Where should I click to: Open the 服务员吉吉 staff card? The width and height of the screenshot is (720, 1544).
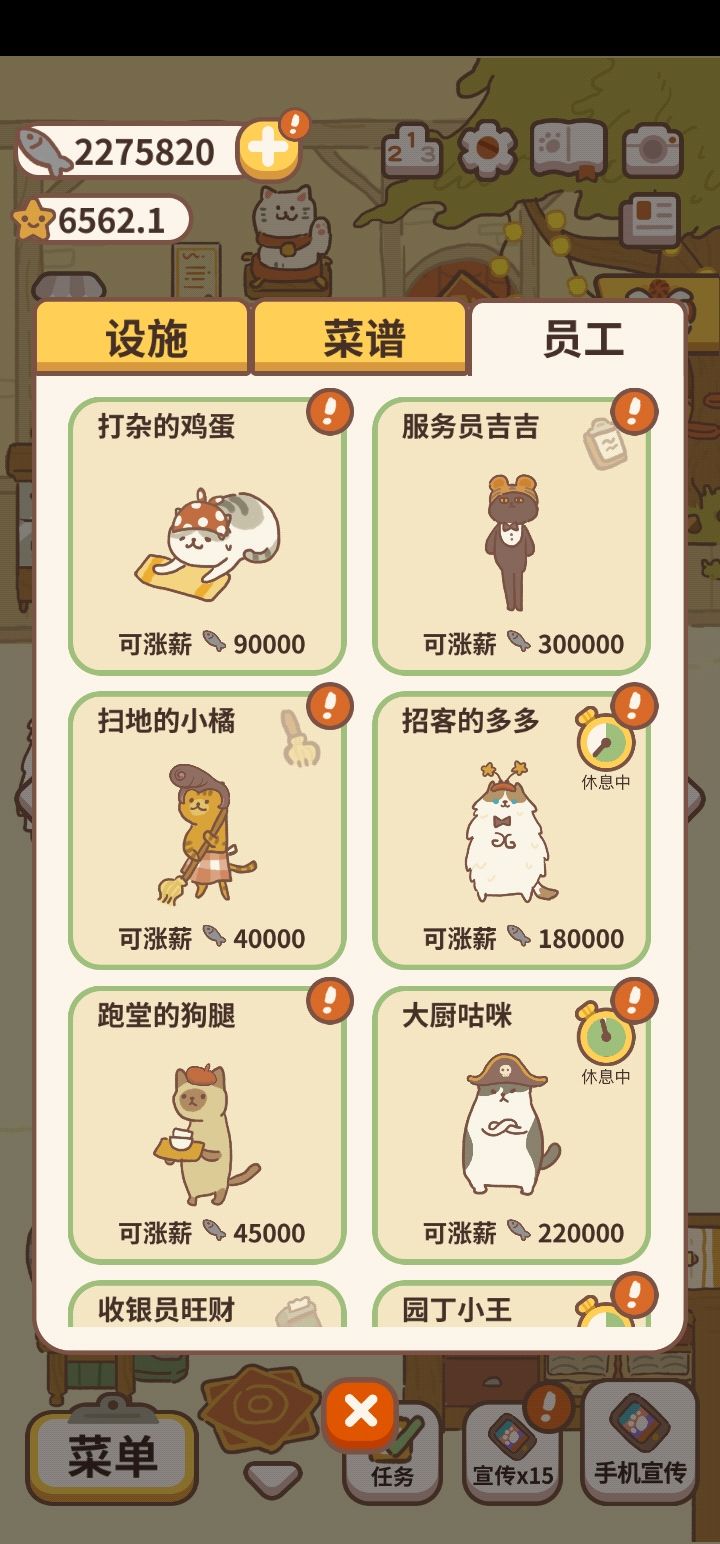pos(511,536)
